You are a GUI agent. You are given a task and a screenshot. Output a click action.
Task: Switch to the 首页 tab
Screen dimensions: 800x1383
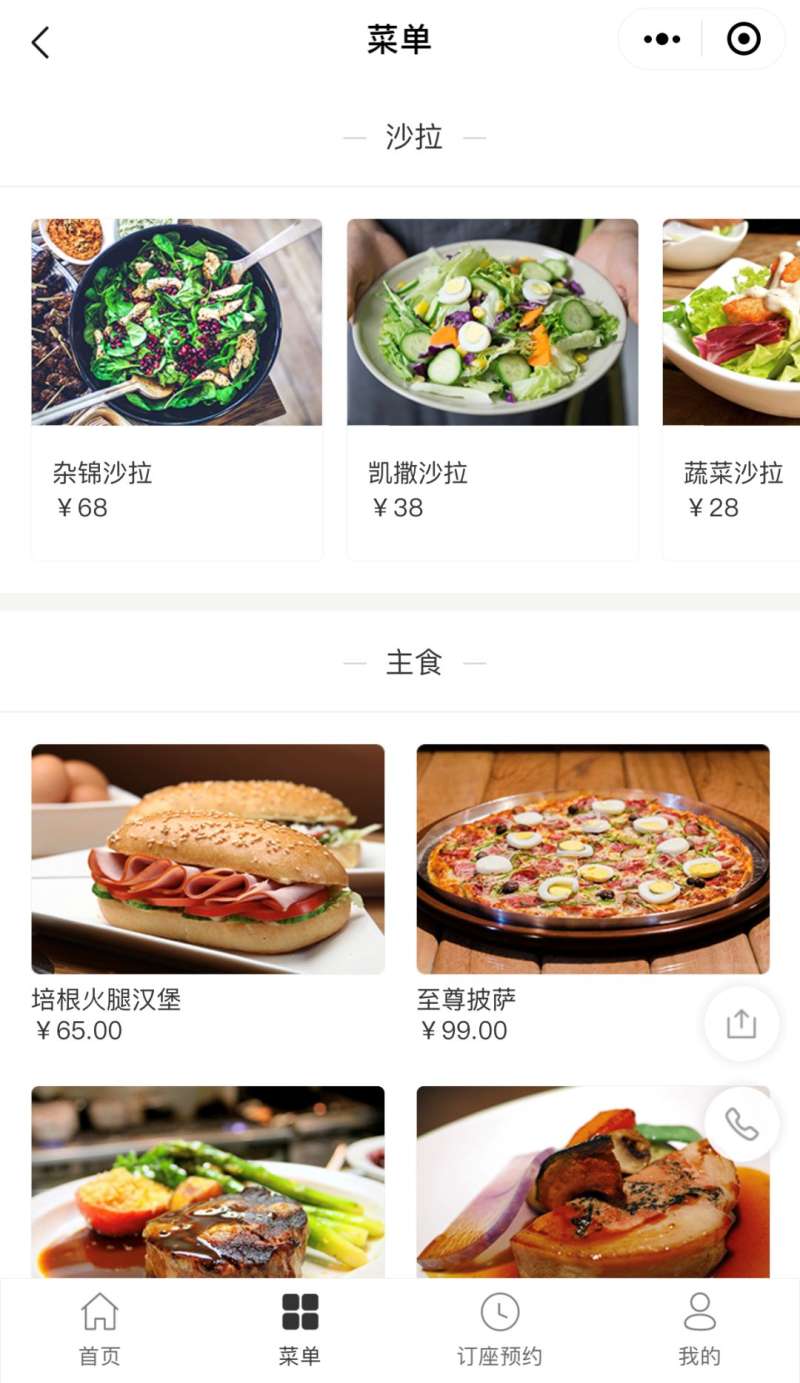click(100, 1330)
